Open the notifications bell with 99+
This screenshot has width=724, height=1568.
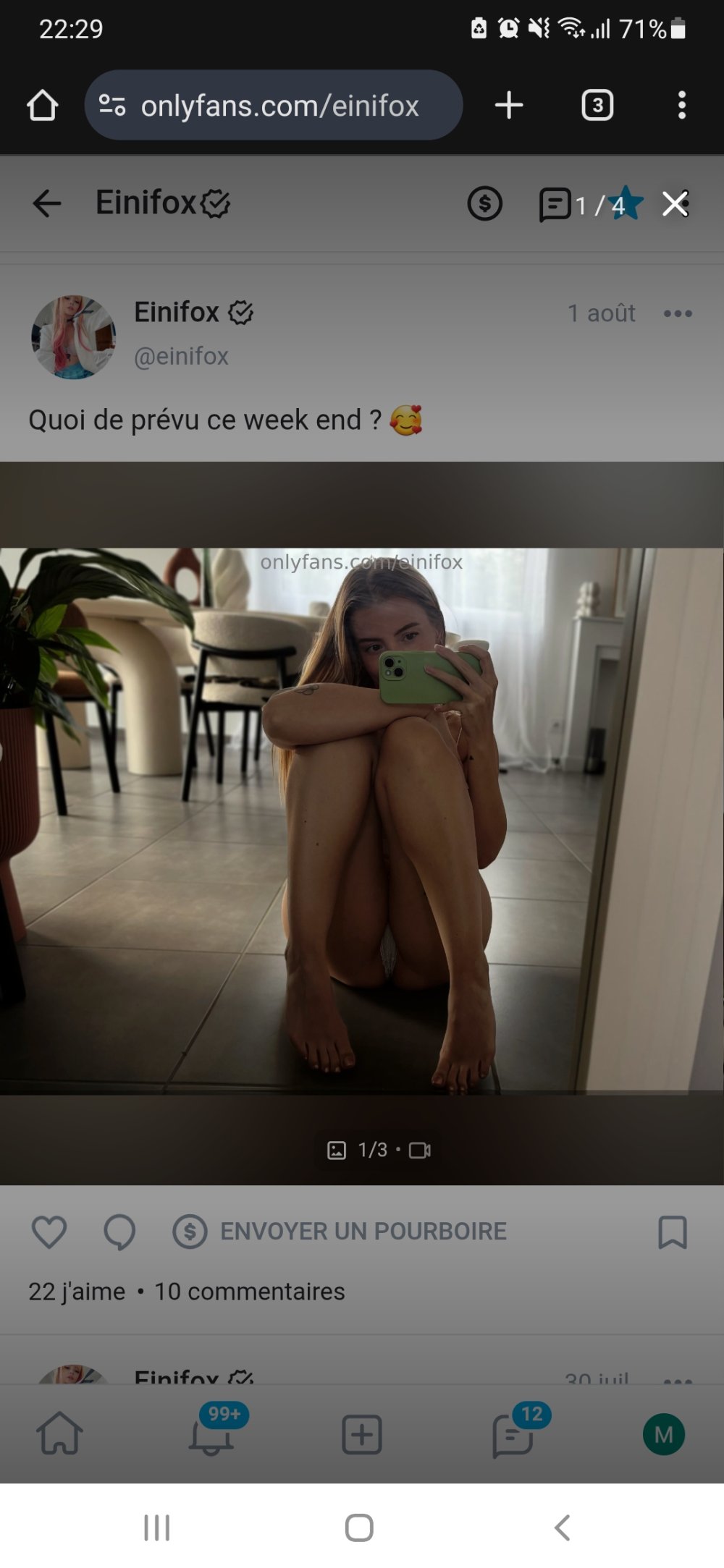[x=211, y=1435]
